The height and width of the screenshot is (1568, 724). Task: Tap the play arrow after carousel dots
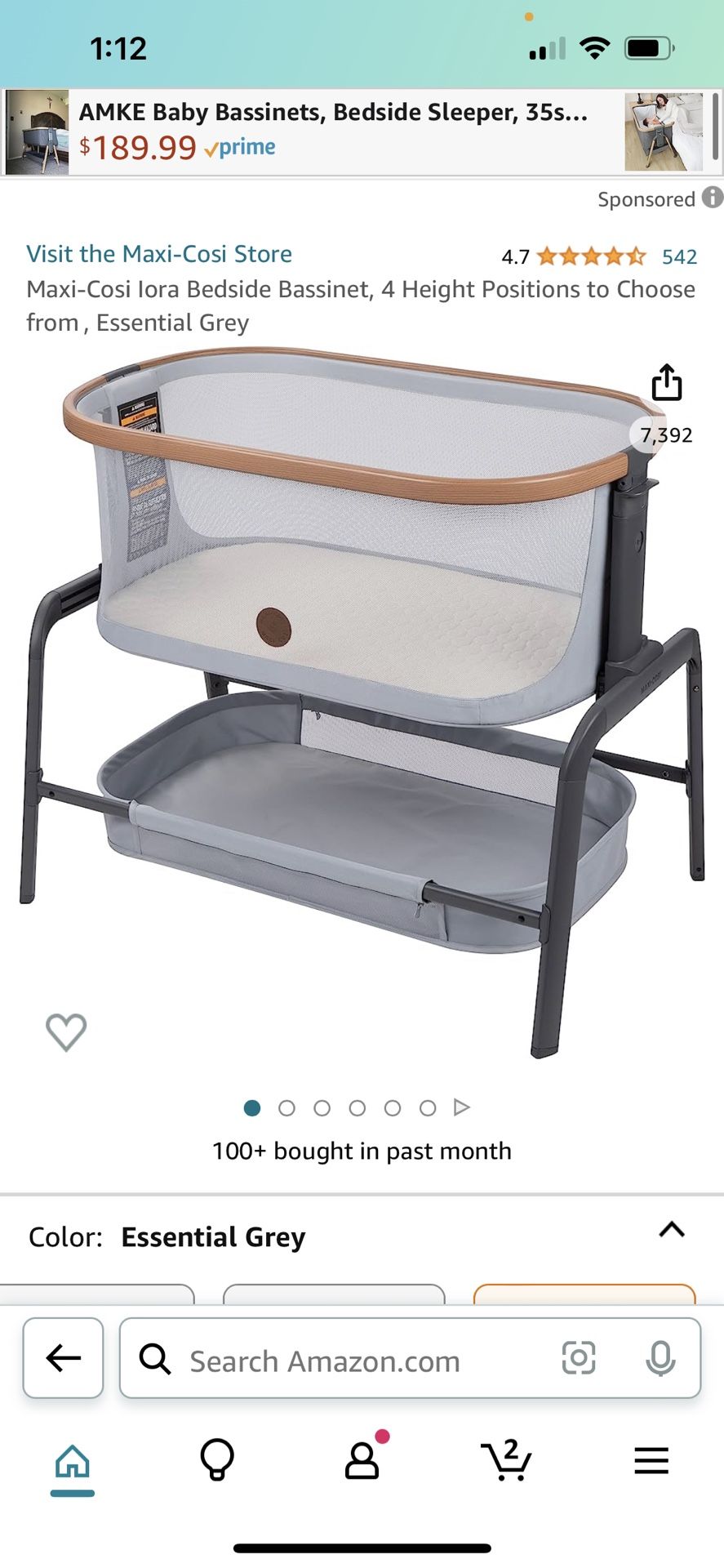tap(462, 1107)
